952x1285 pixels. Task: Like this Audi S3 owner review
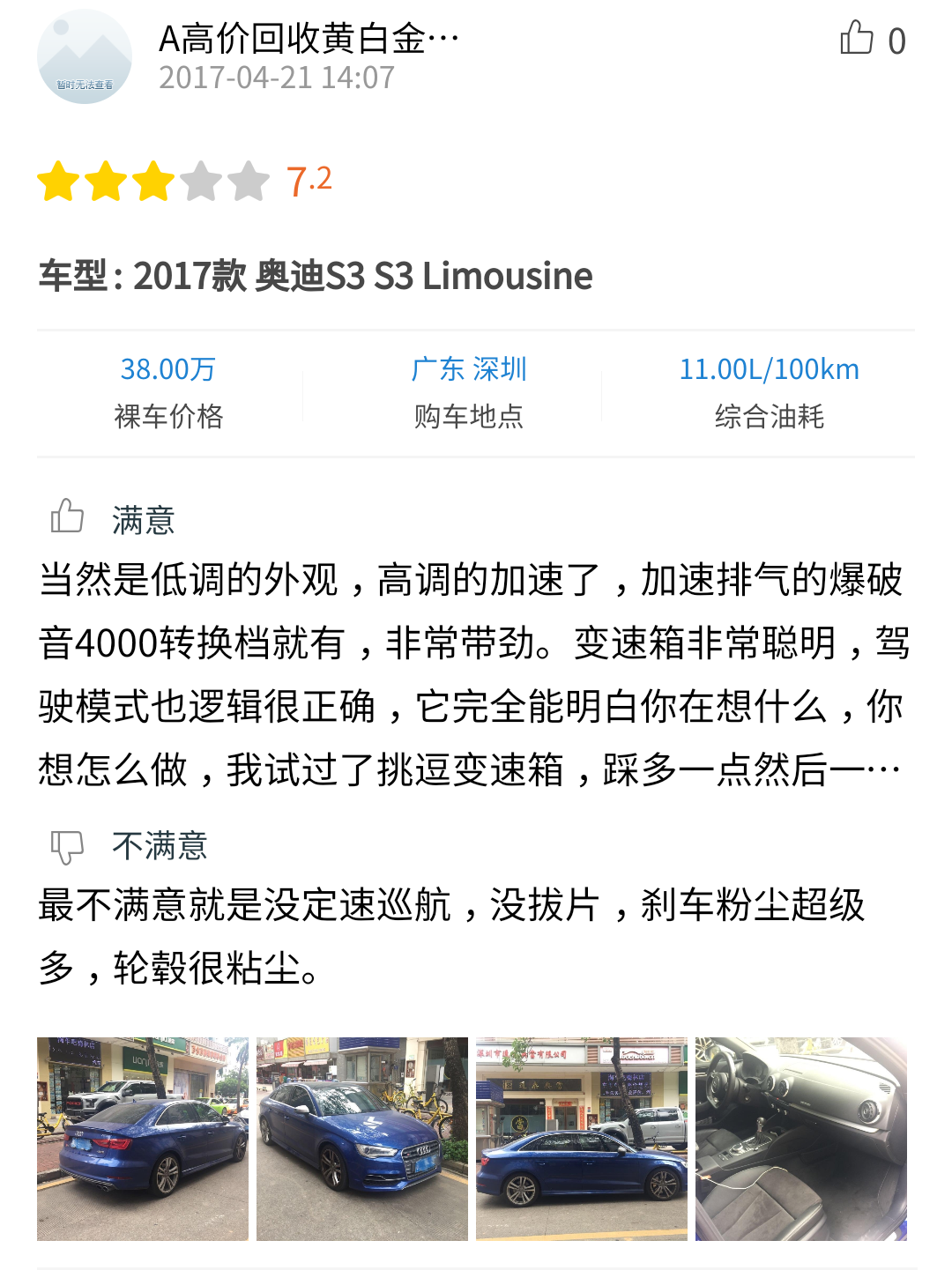pos(857,39)
